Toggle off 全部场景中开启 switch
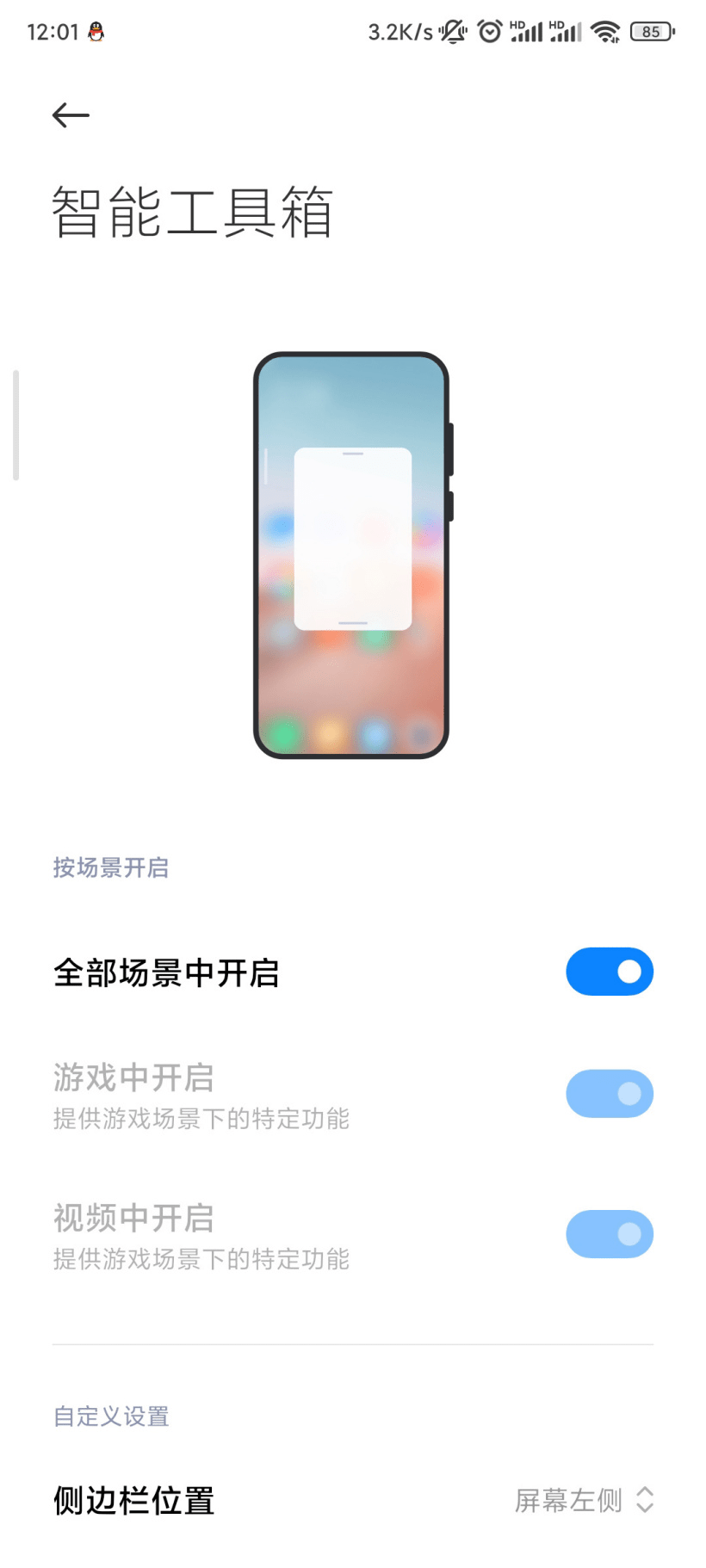This screenshot has height=1568, width=706. point(610,972)
